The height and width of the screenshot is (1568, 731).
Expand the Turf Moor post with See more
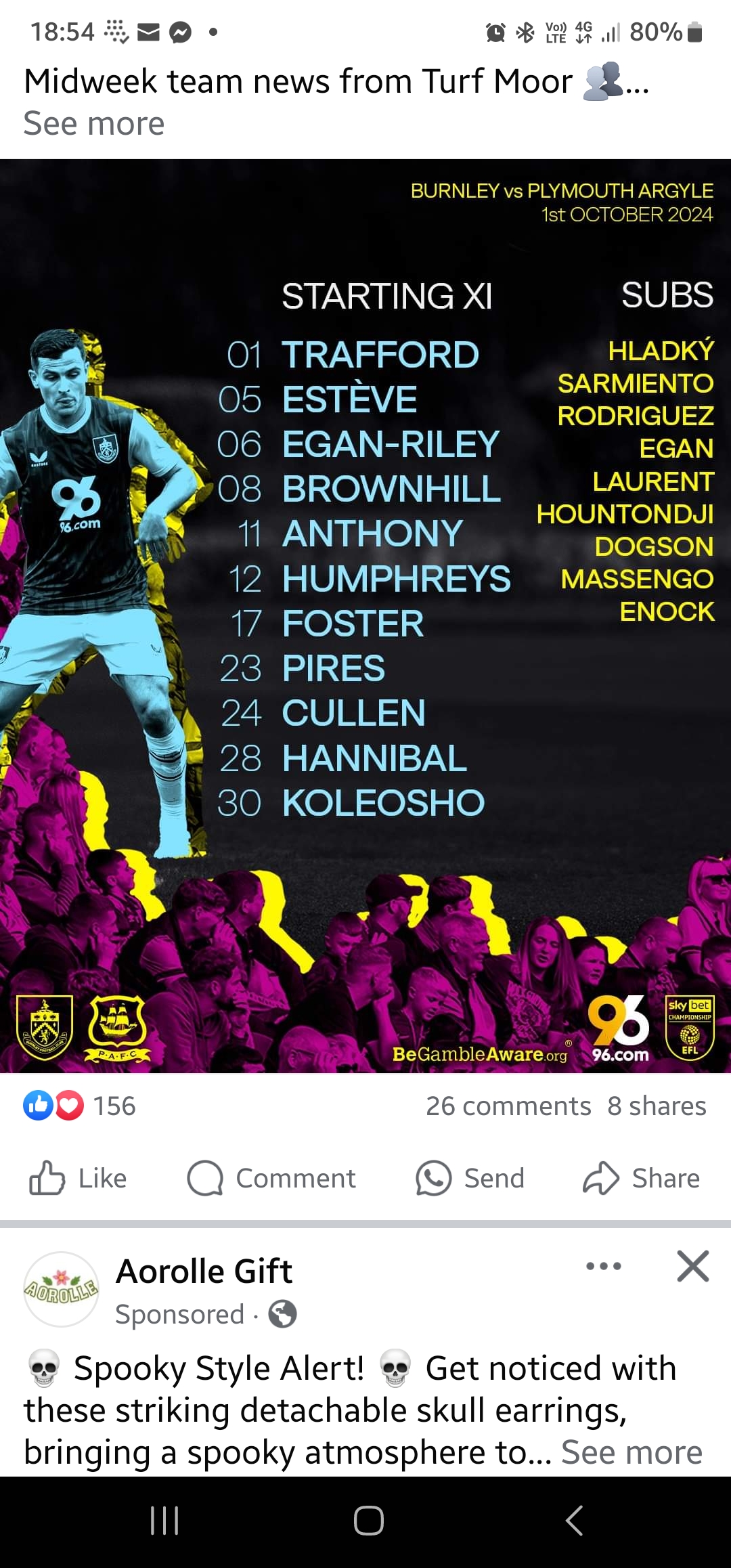tap(94, 124)
